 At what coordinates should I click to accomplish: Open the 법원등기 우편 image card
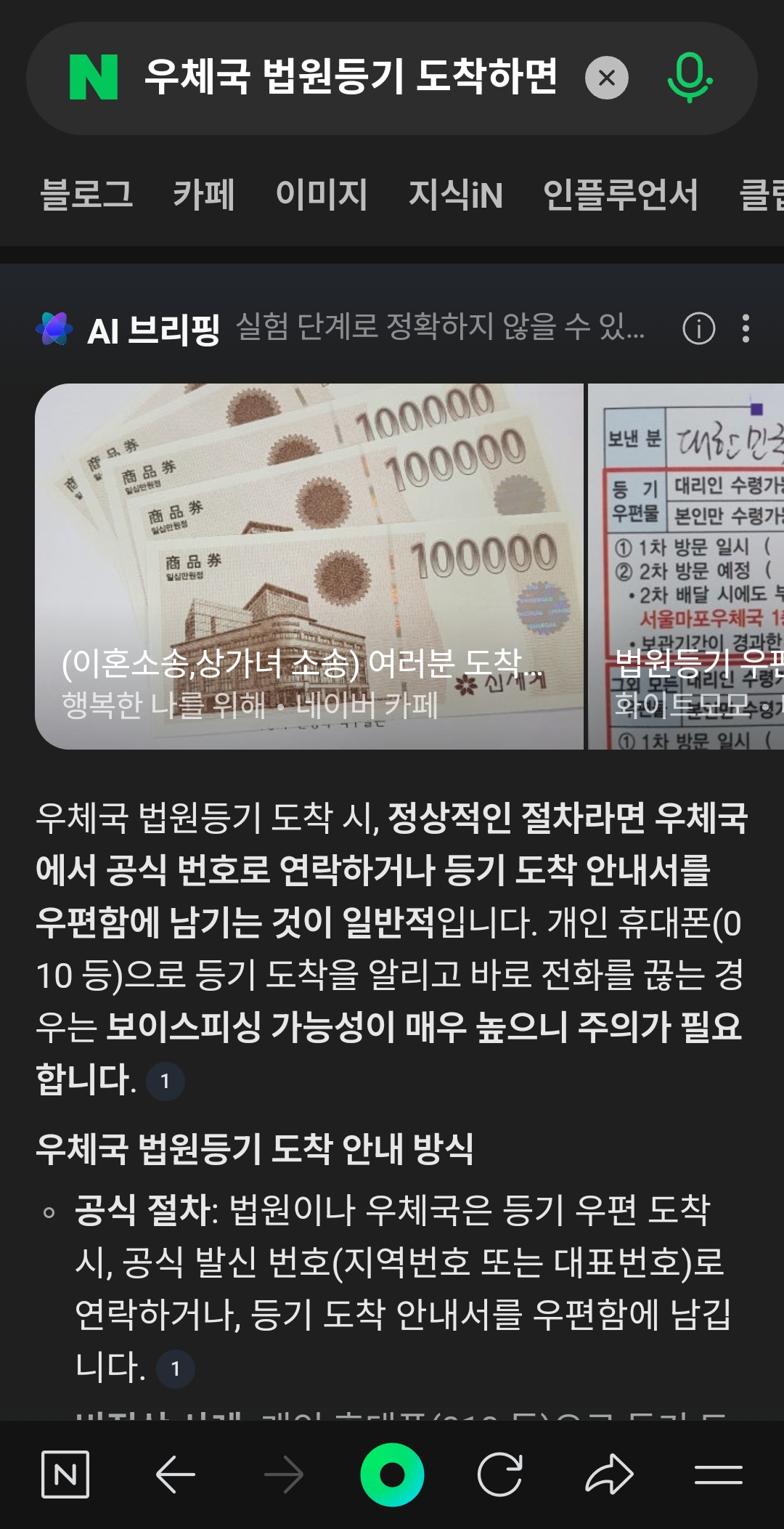(x=686, y=567)
